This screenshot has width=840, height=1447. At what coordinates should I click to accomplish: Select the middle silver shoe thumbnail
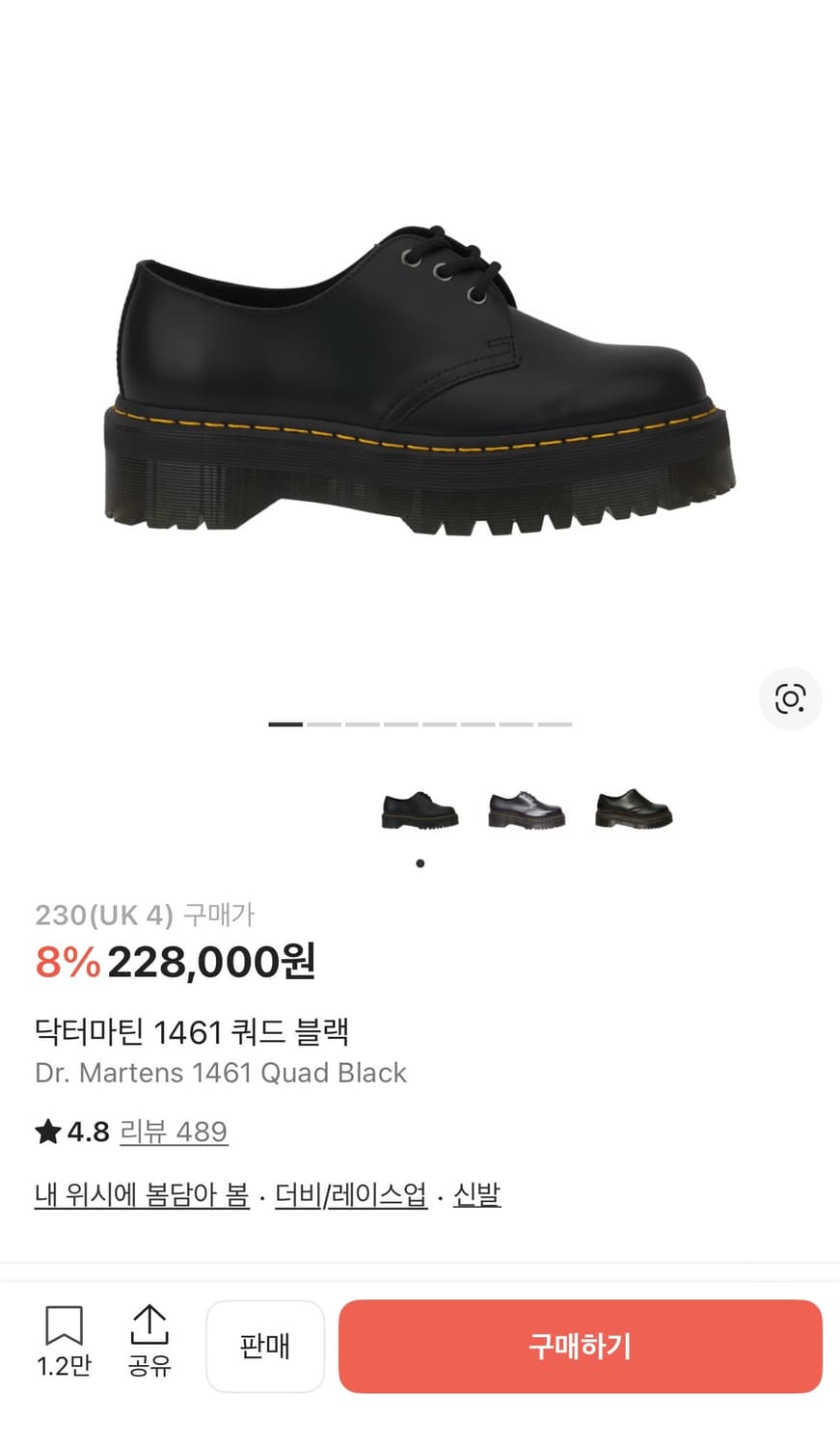click(x=526, y=808)
